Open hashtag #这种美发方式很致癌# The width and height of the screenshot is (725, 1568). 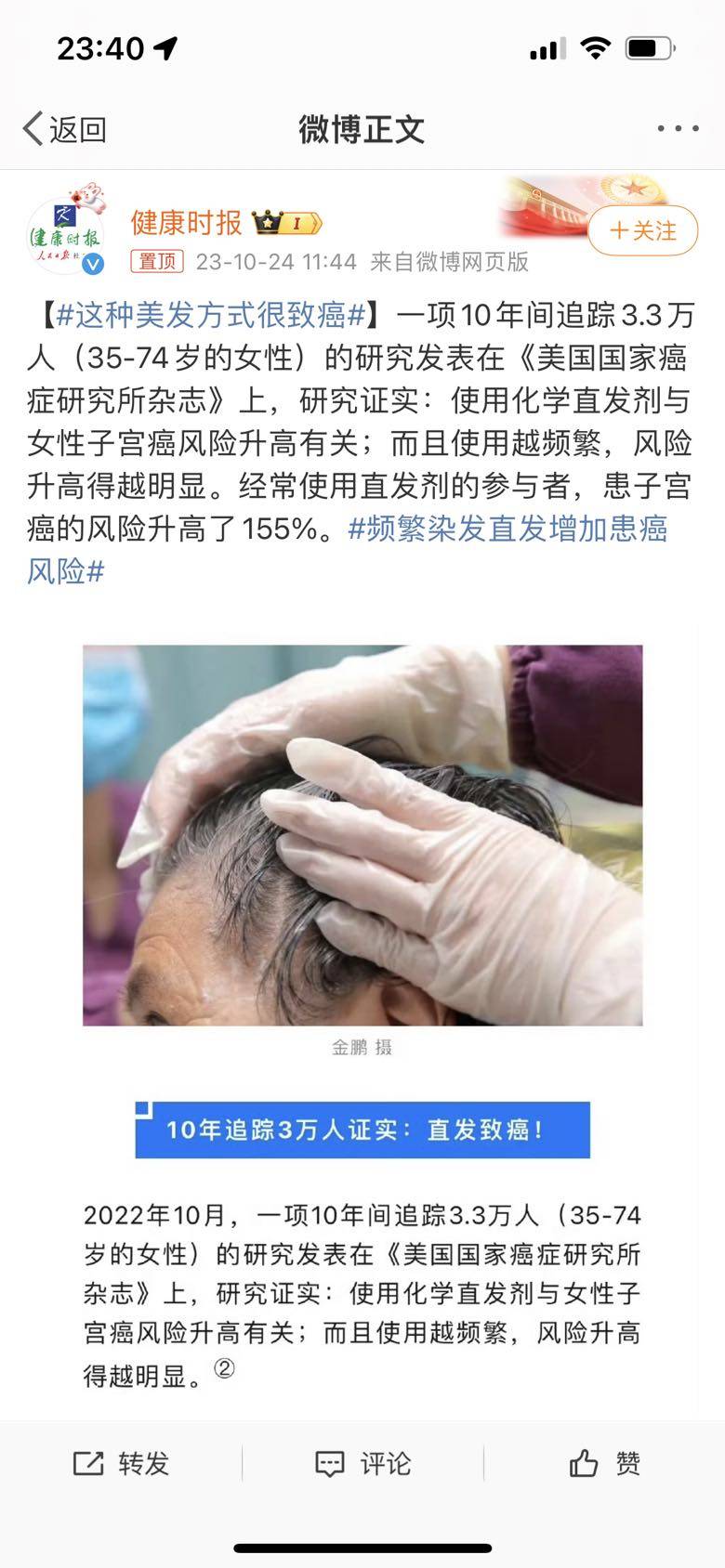point(210,316)
